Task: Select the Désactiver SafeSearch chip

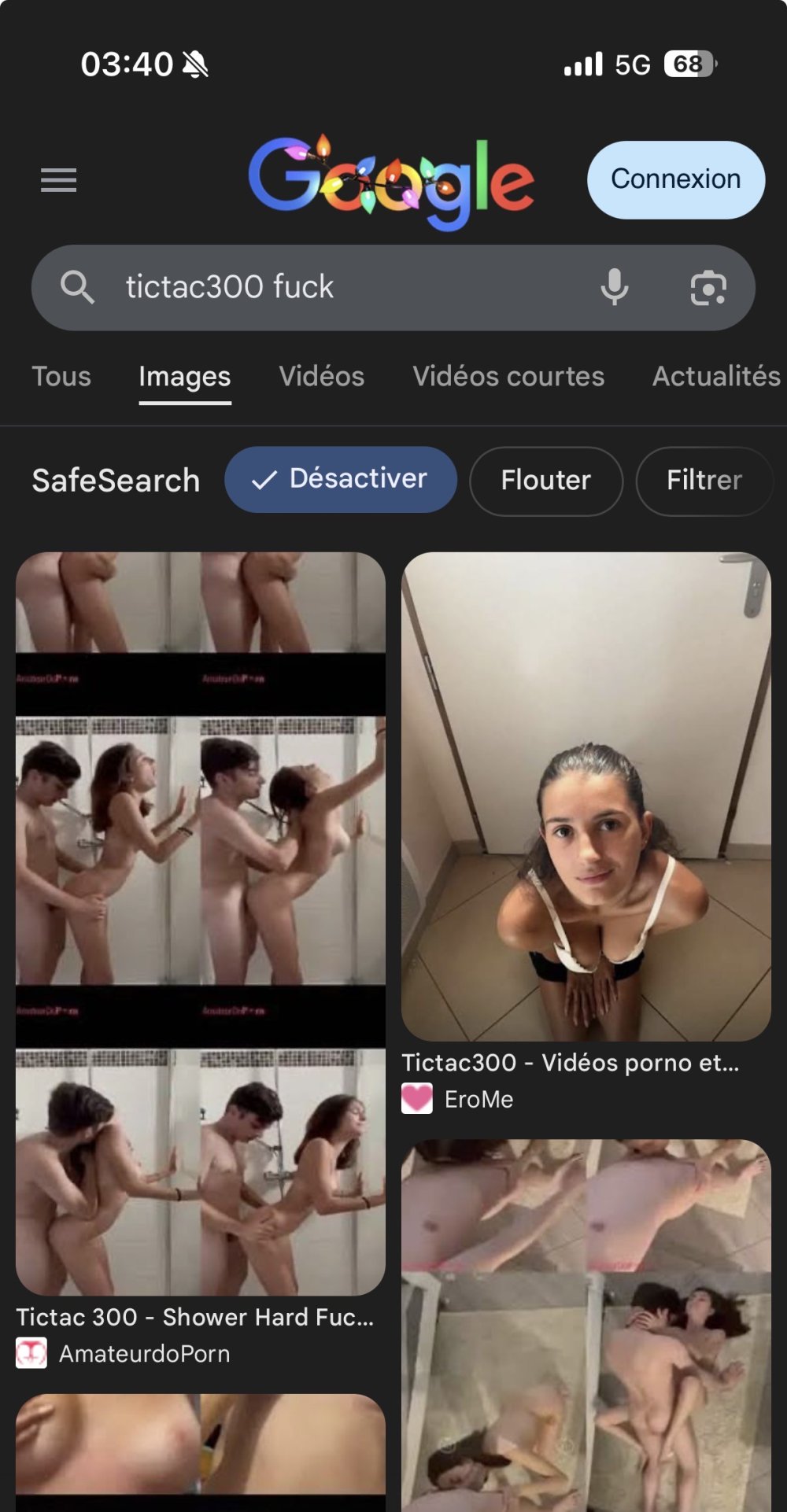Action: pyautogui.click(x=340, y=480)
